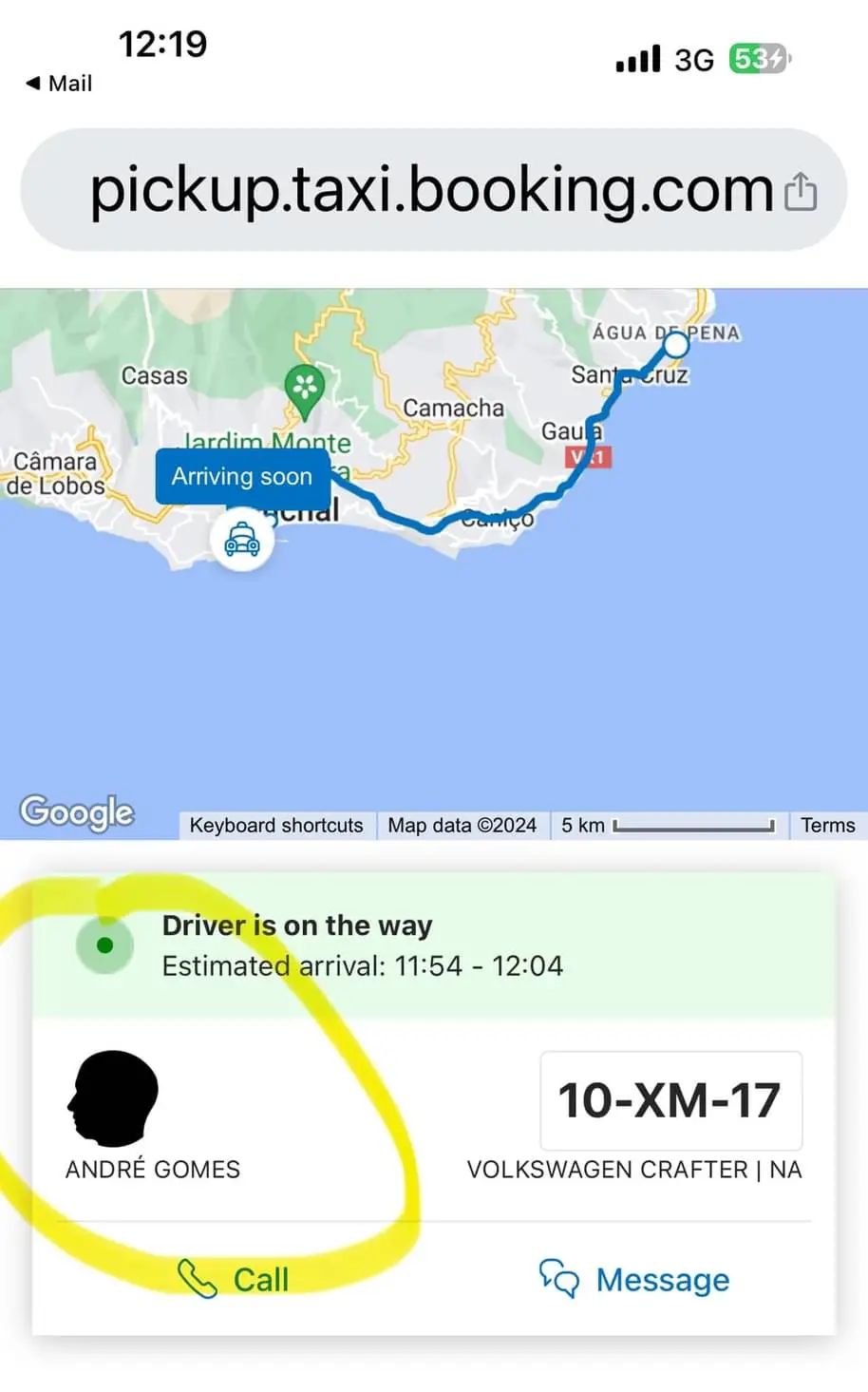Return to Mail app
The height and width of the screenshot is (1392, 868).
(59, 84)
